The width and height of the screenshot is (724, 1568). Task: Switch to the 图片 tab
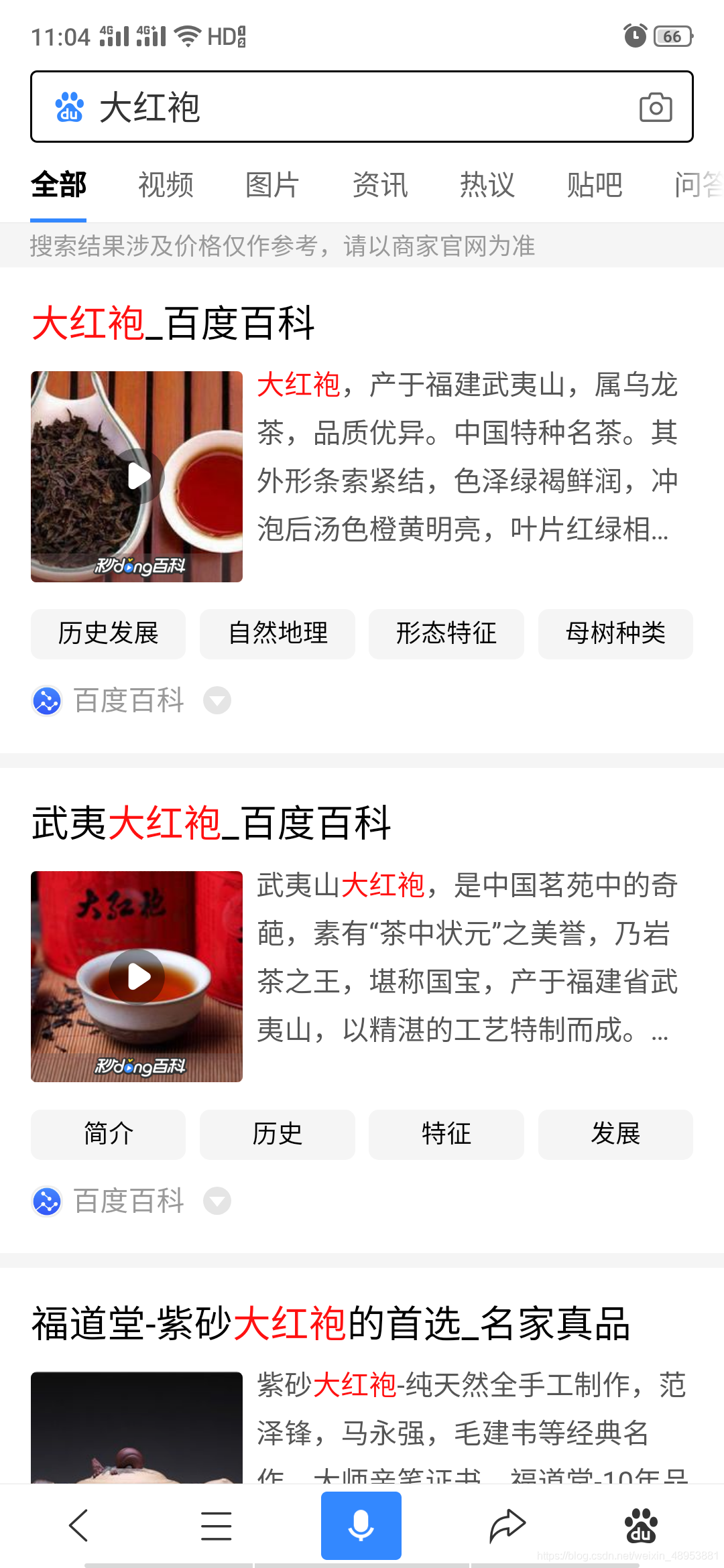click(272, 186)
